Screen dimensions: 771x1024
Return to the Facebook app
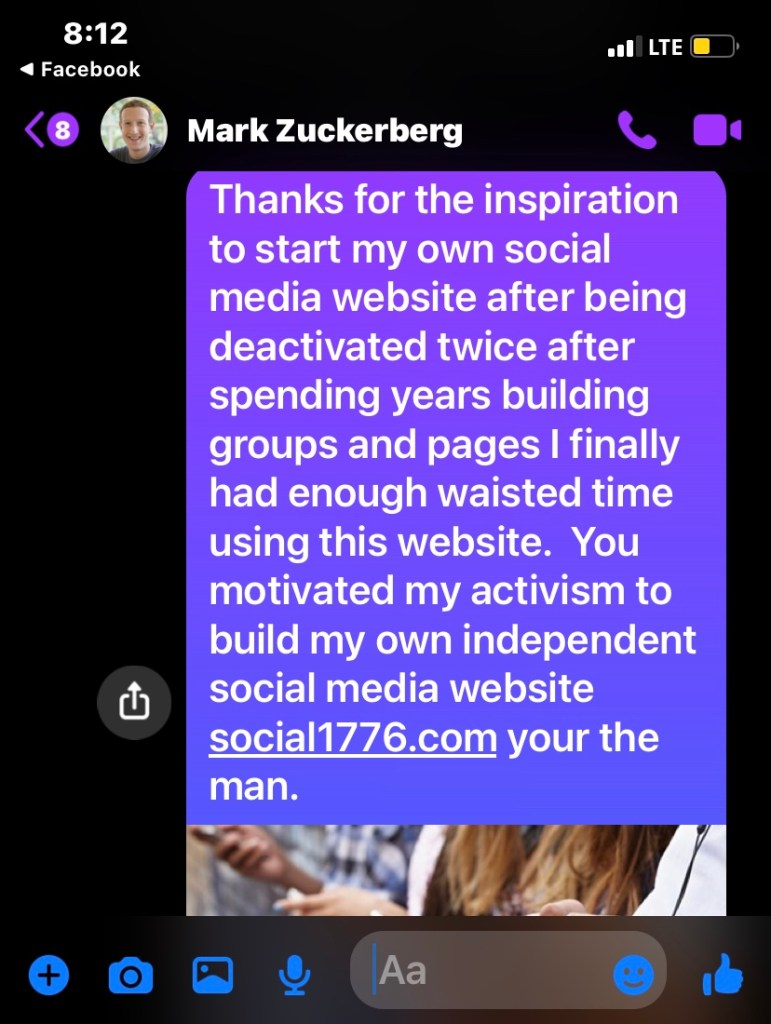click(x=80, y=69)
